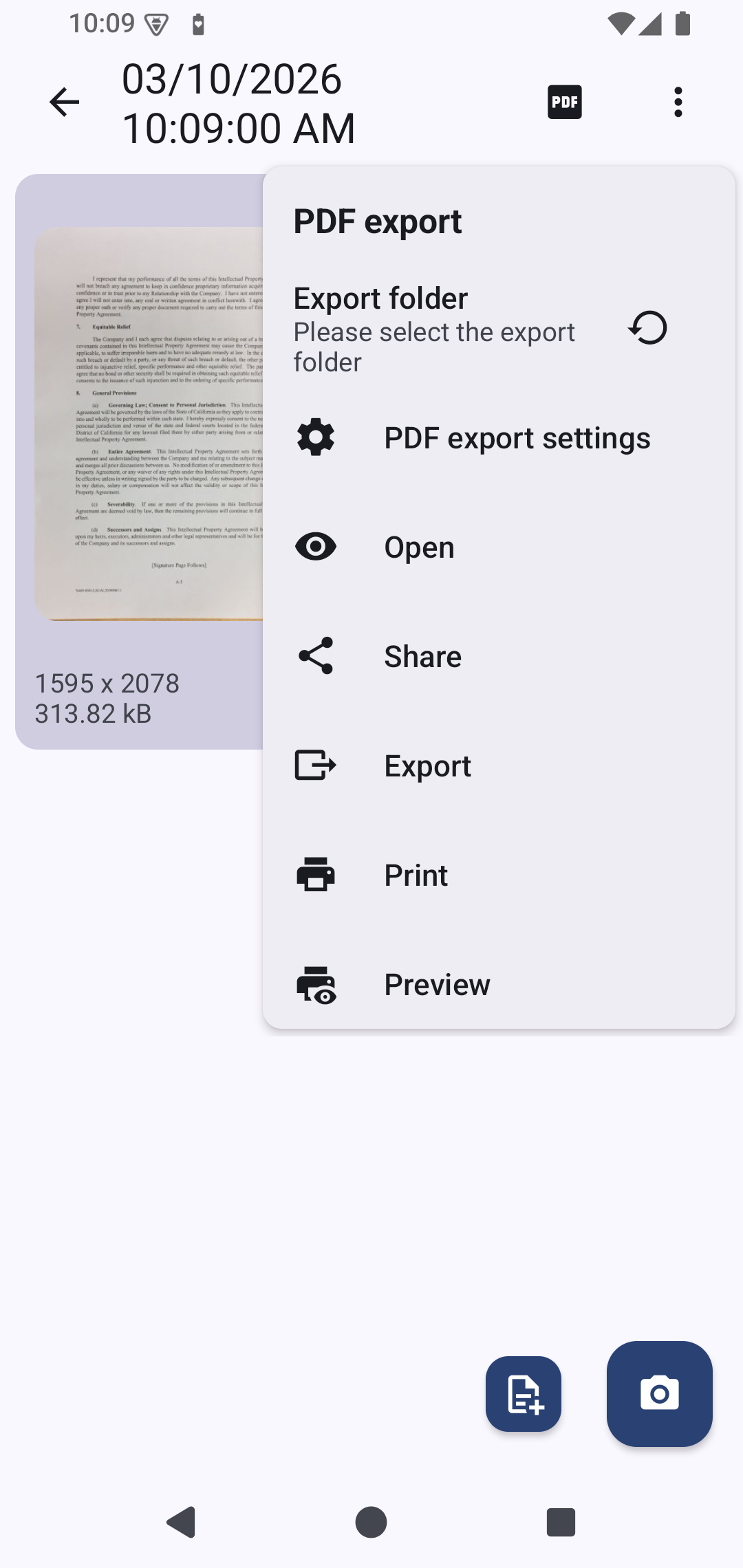This screenshot has width=743, height=1568.
Task: Tap the back arrow in the top bar
Action: (63, 101)
